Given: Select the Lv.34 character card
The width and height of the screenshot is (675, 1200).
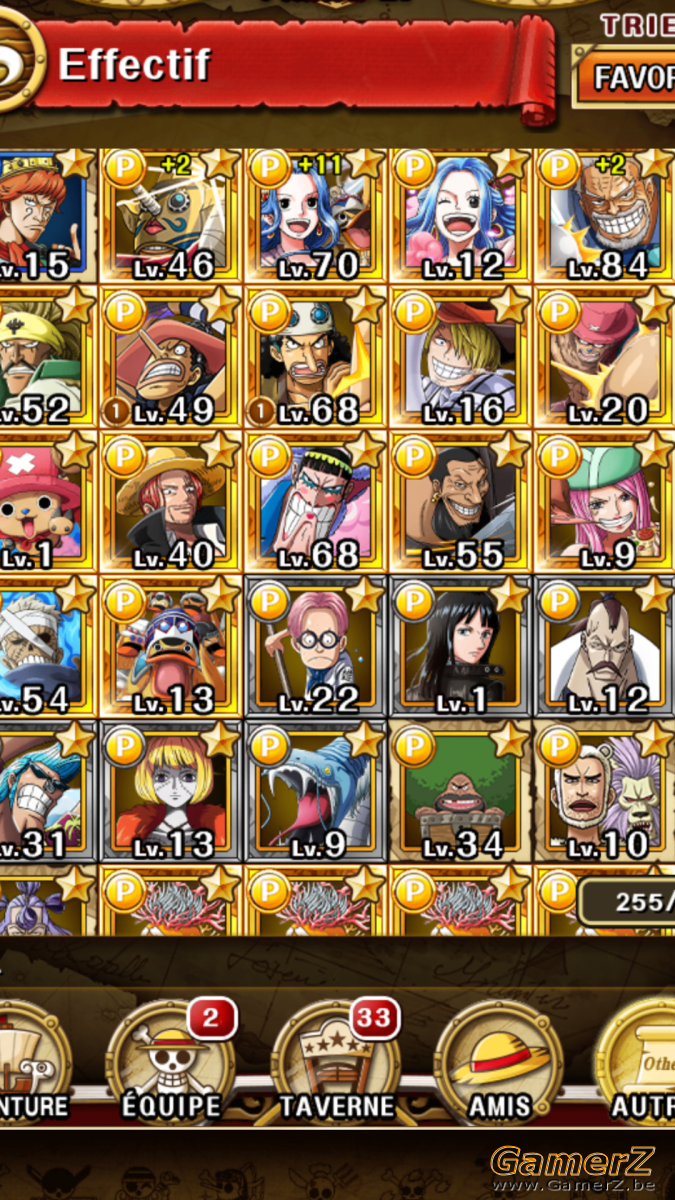Looking at the screenshot, I should click(460, 791).
